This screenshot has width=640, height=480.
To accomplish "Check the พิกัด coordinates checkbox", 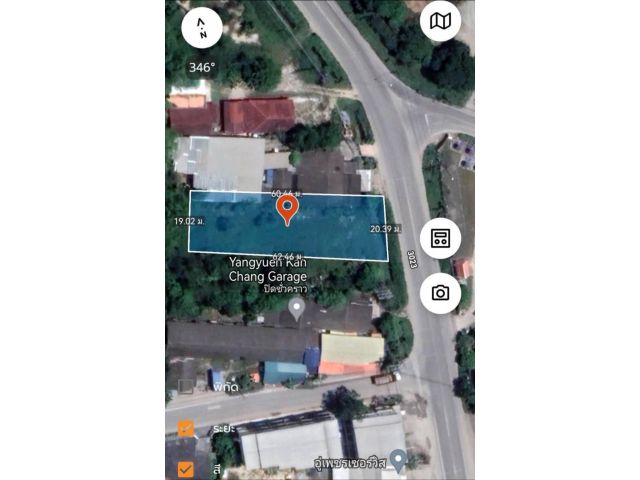I will [186, 386].
